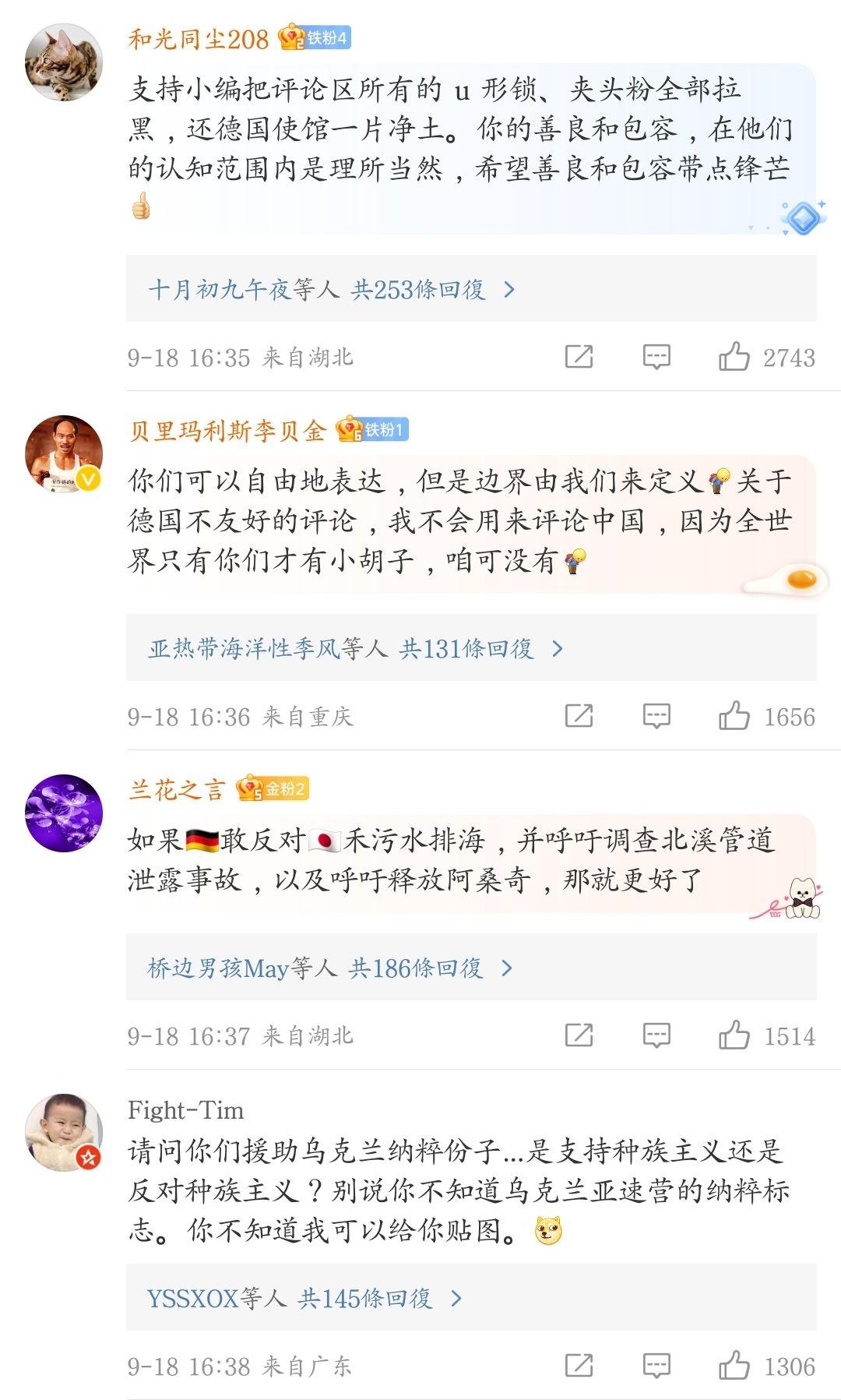Open the 145 replies from YSSXOX等人
The width and height of the screenshot is (841, 1400).
(304, 1298)
